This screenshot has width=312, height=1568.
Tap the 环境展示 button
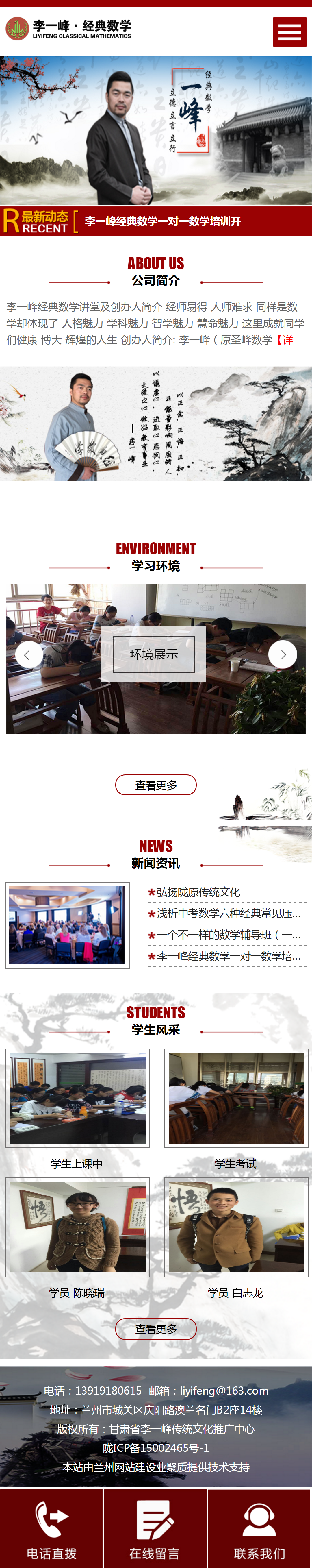click(x=154, y=654)
